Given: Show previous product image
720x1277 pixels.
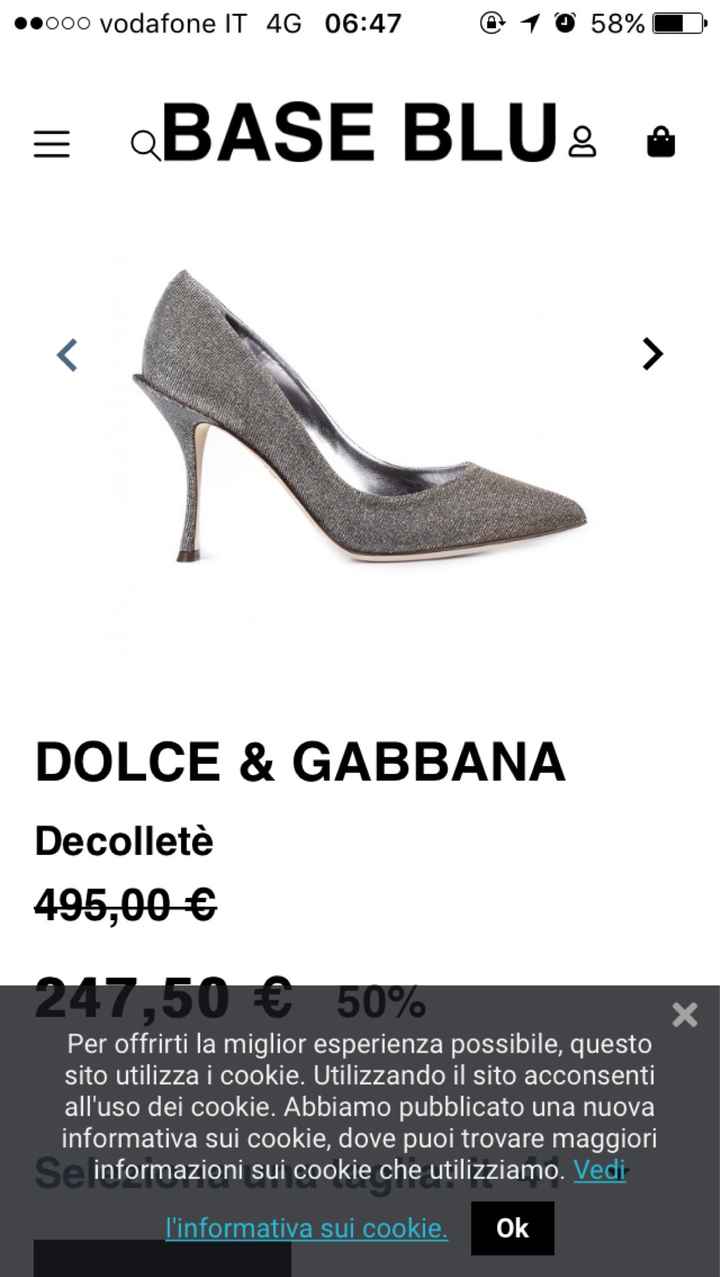Looking at the screenshot, I should pyautogui.click(x=67, y=354).
